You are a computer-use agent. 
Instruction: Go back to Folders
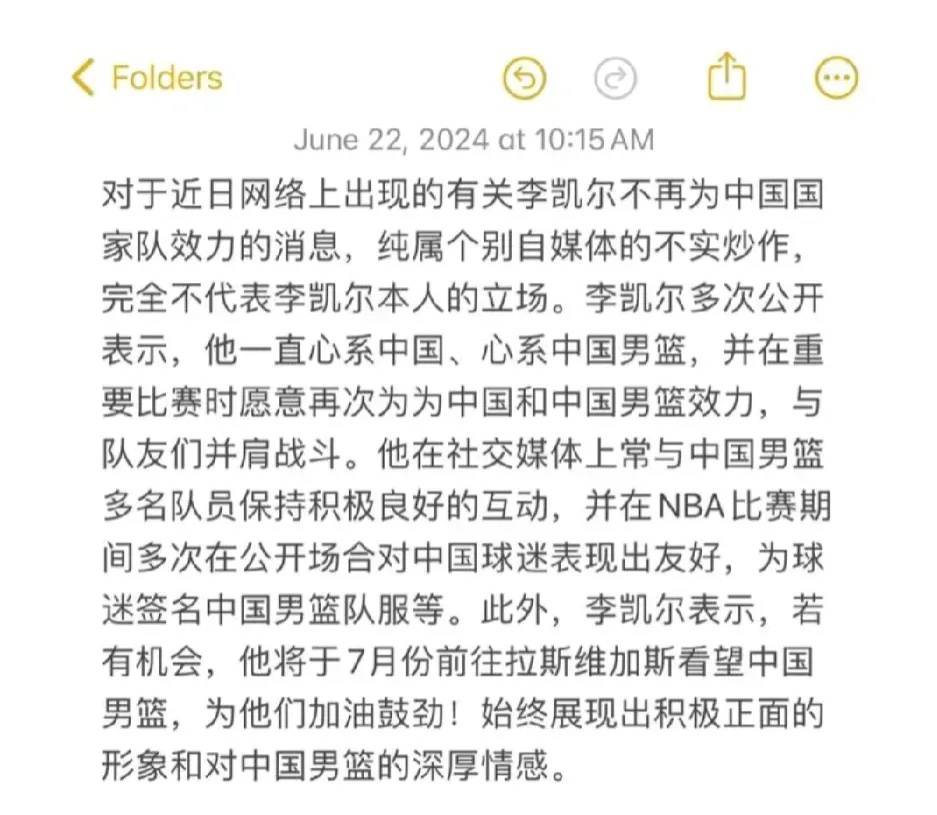coord(147,78)
